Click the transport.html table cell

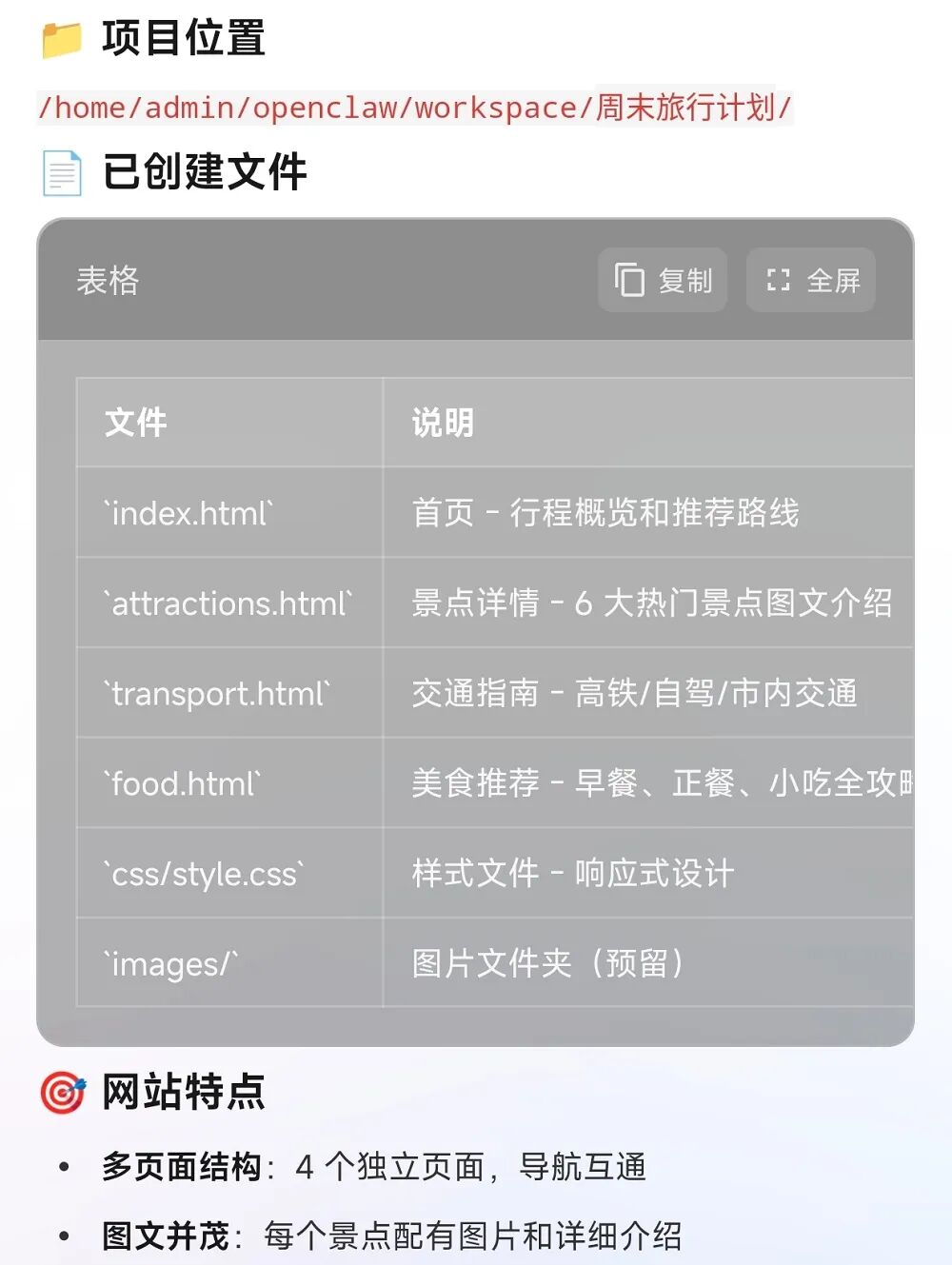click(x=217, y=694)
